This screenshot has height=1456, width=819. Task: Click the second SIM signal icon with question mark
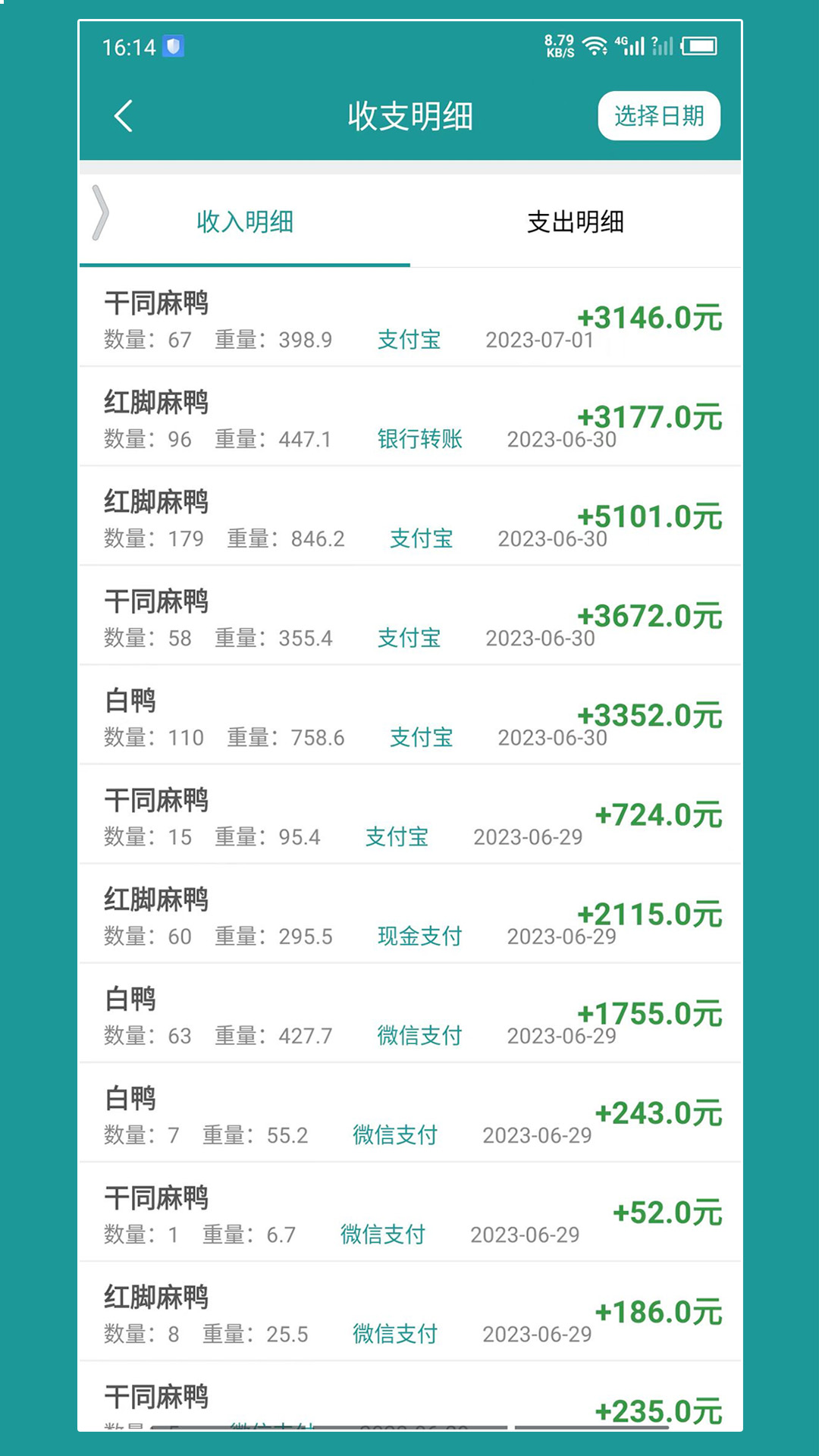tap(665, 45)
